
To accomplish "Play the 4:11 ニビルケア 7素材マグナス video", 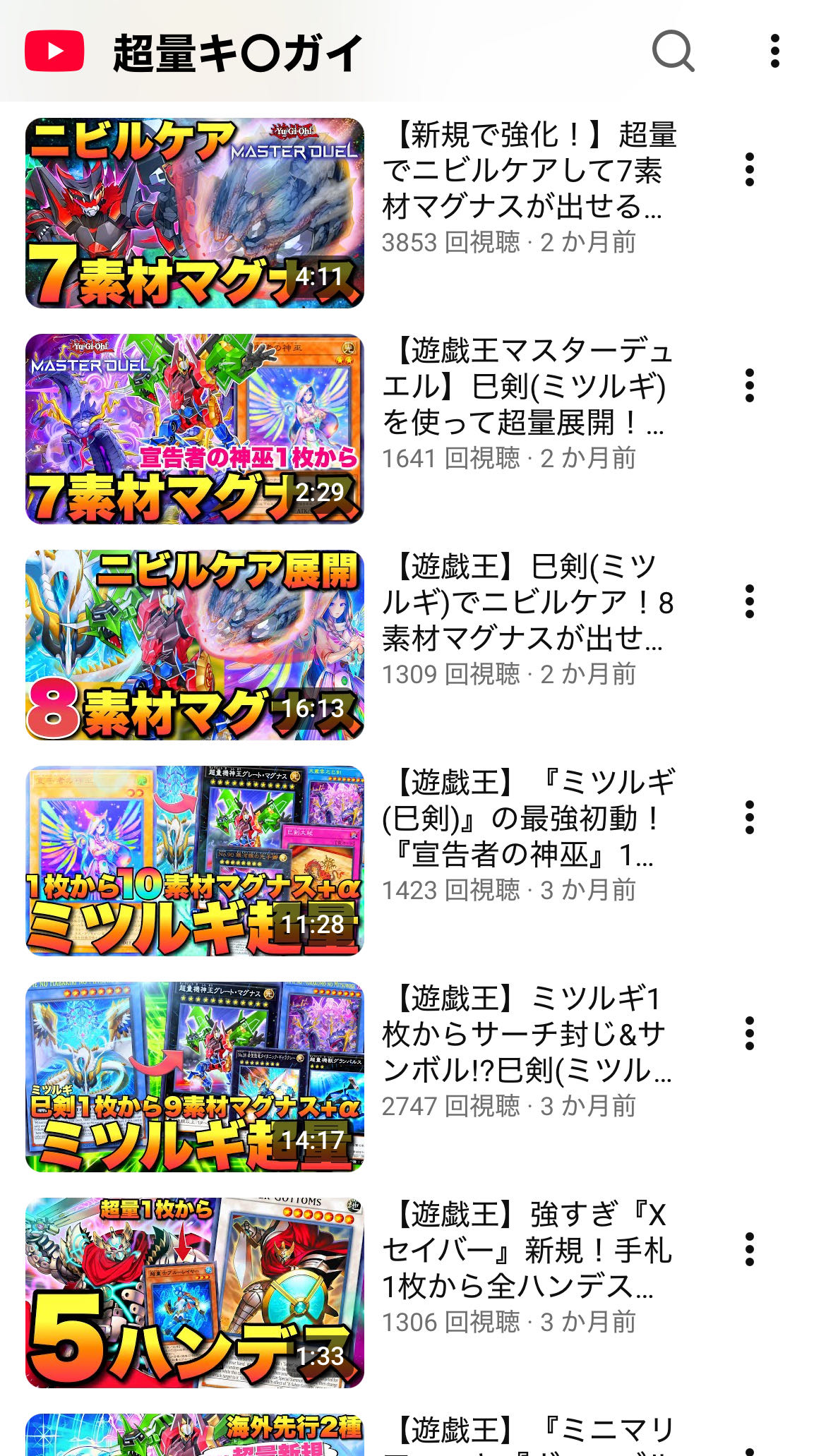I will coord(195,213).
